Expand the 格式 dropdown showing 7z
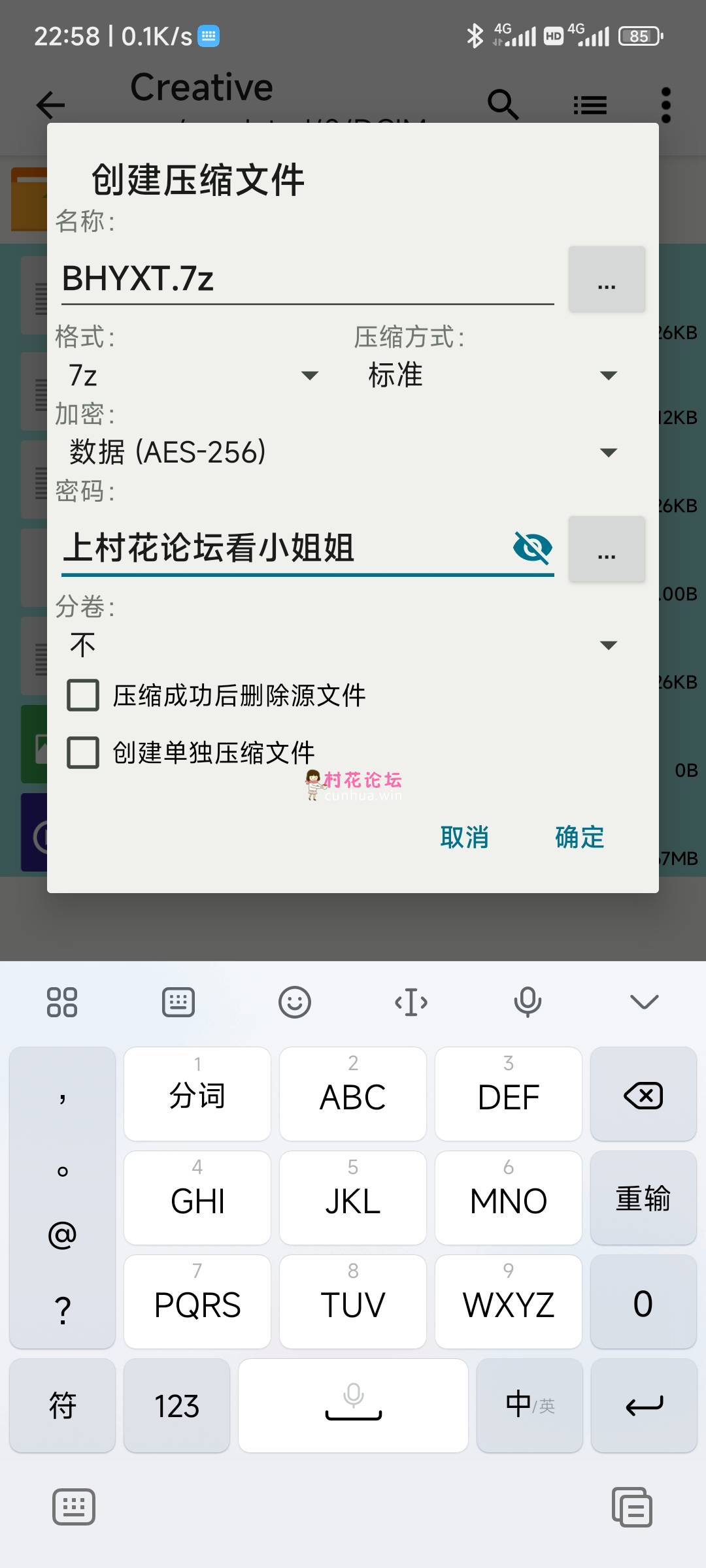This screenshot has height=1568, width=706. click(x=193, y=376)
